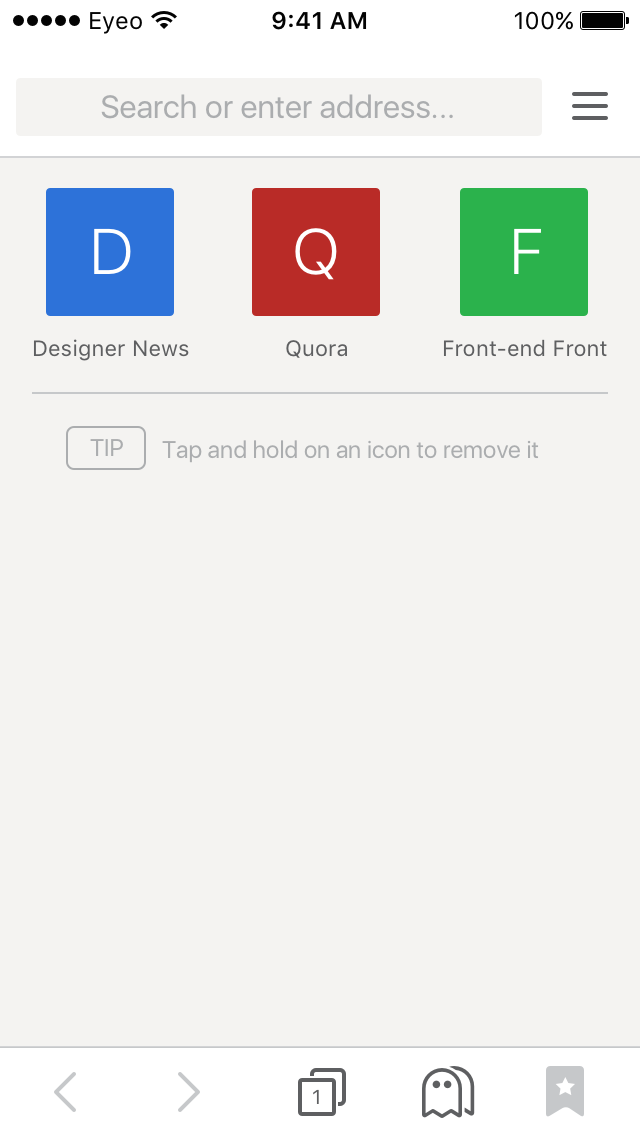Go forward with the right arrow

tap(188, 1092)
